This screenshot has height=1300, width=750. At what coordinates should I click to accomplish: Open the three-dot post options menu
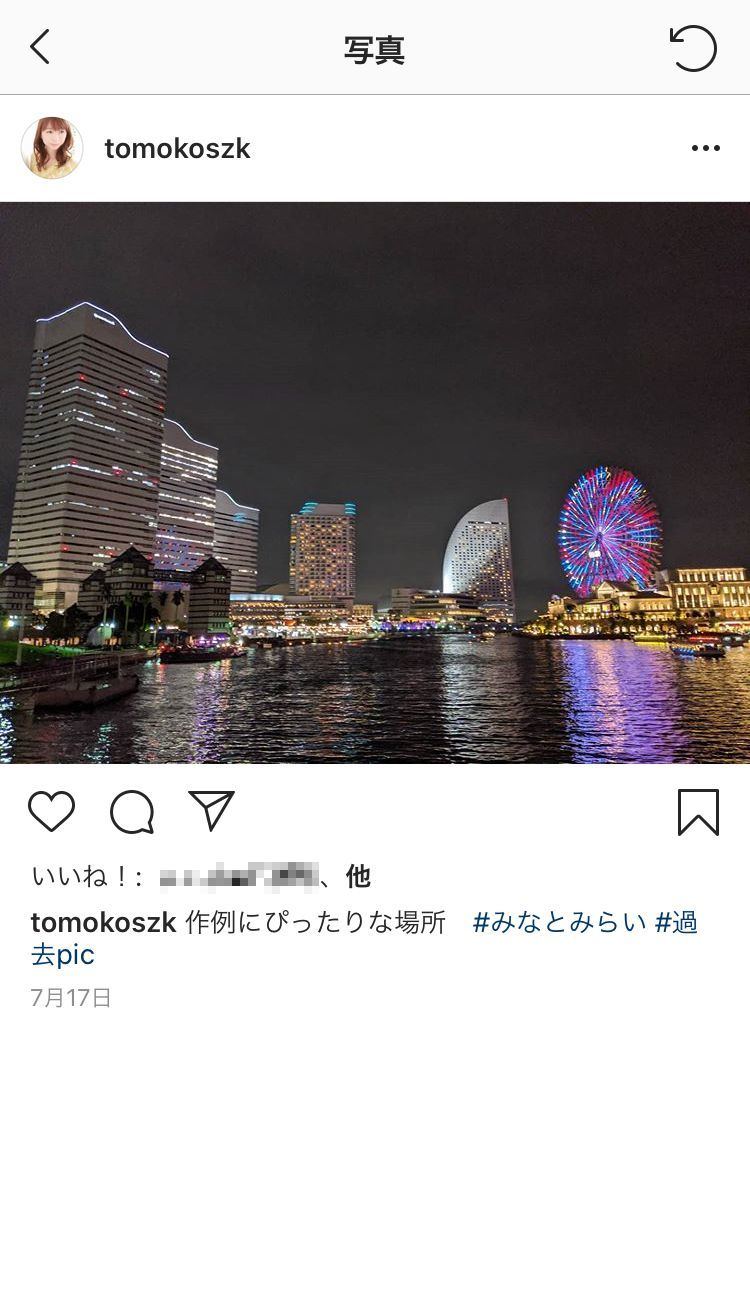pyautogui.click(x=705, y=148)
